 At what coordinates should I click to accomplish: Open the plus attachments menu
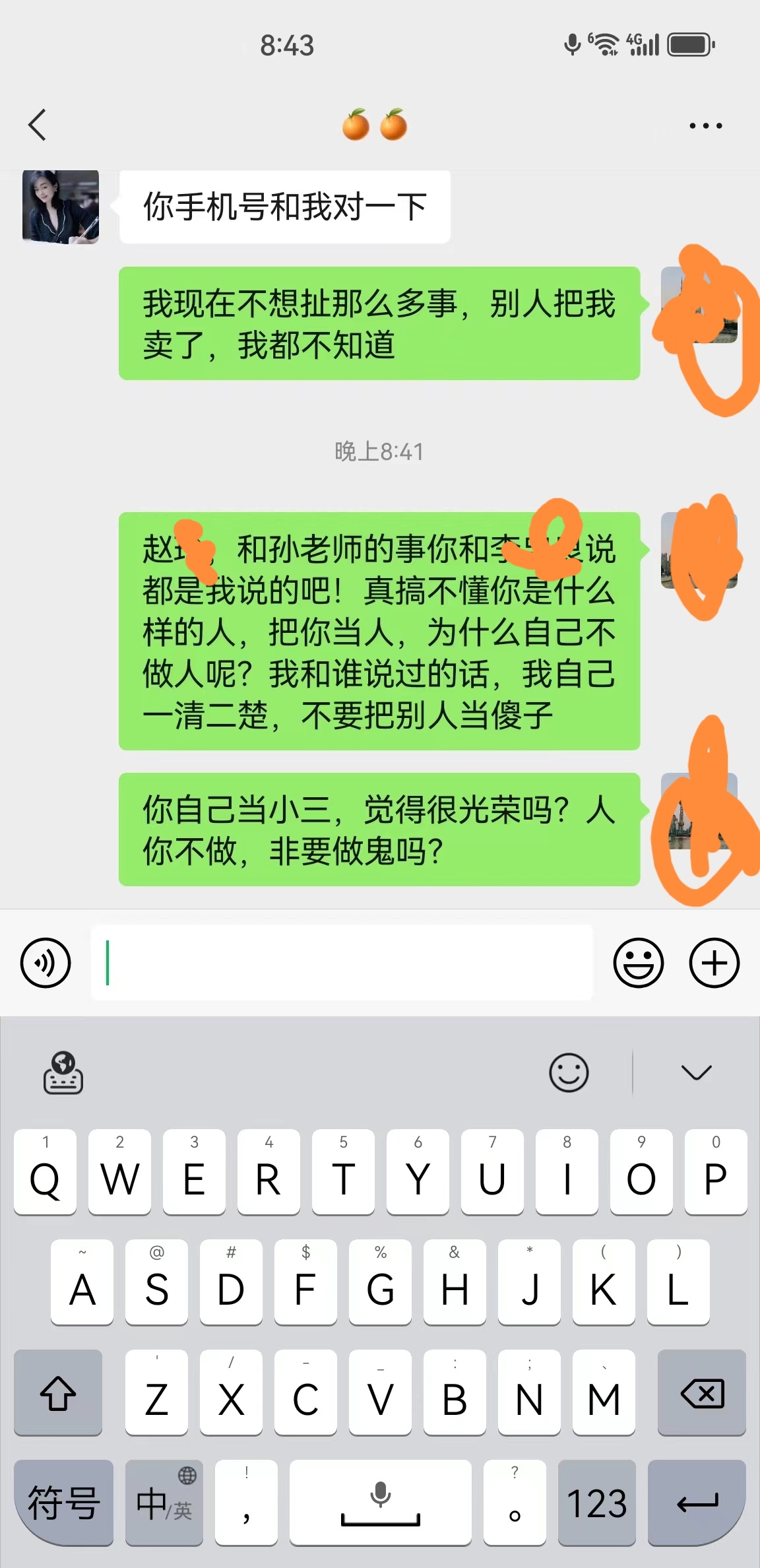point(714,963)
